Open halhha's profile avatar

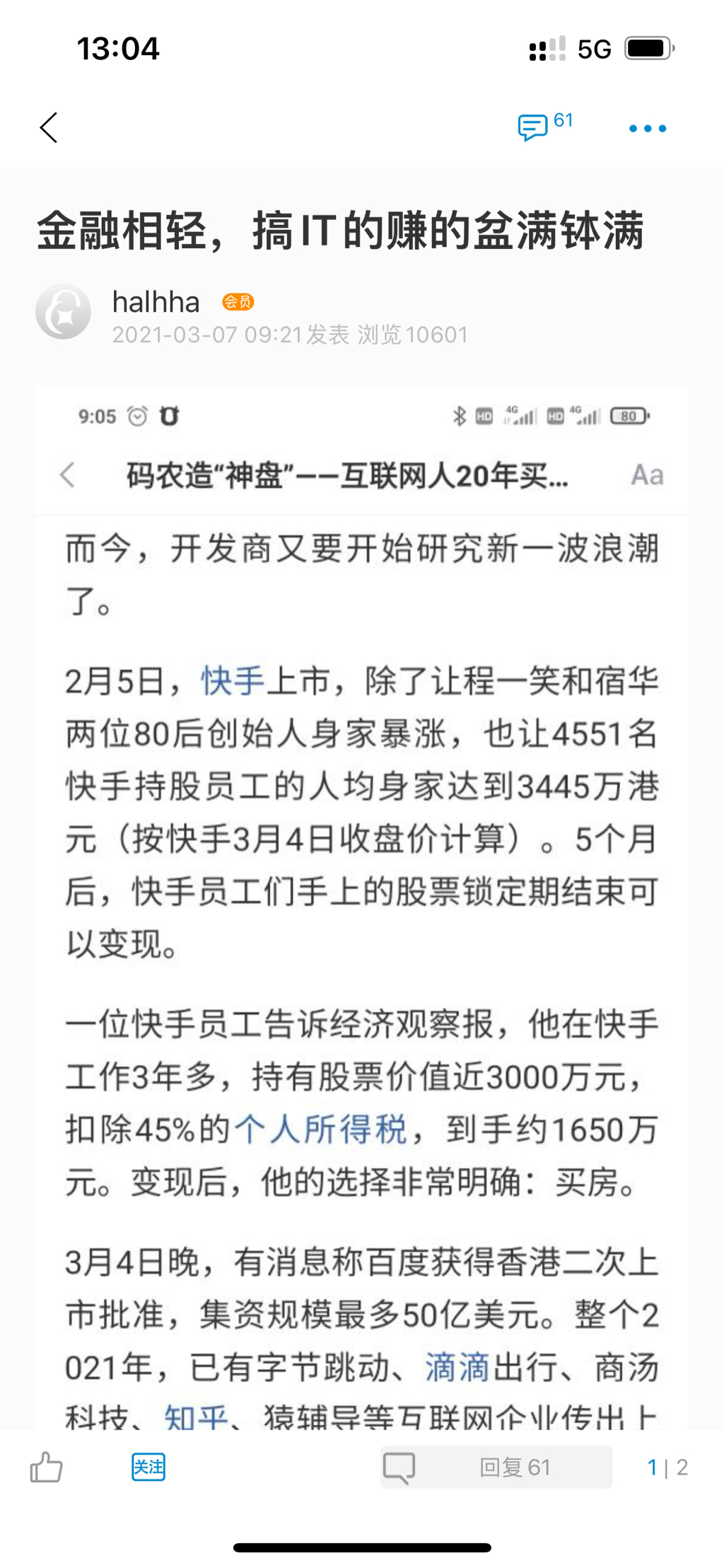tap(64, 312)
